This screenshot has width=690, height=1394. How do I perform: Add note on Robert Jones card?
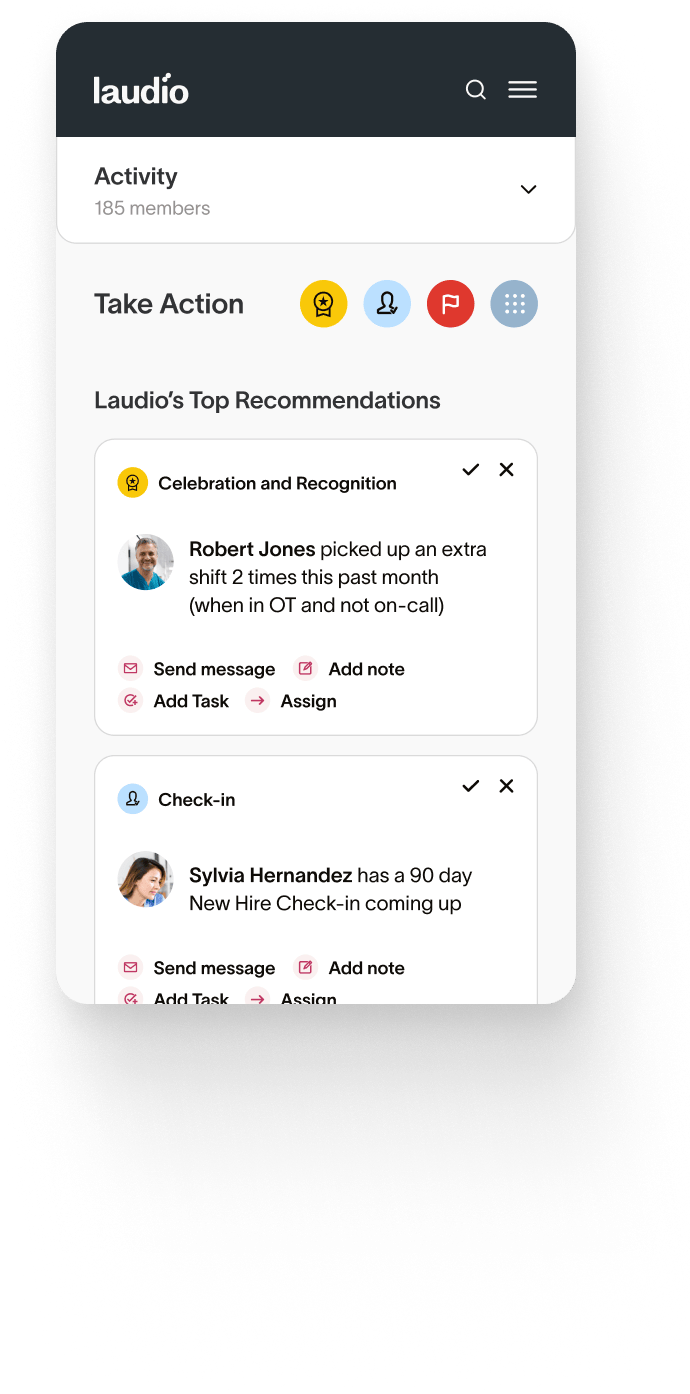(x=351, y=669)
